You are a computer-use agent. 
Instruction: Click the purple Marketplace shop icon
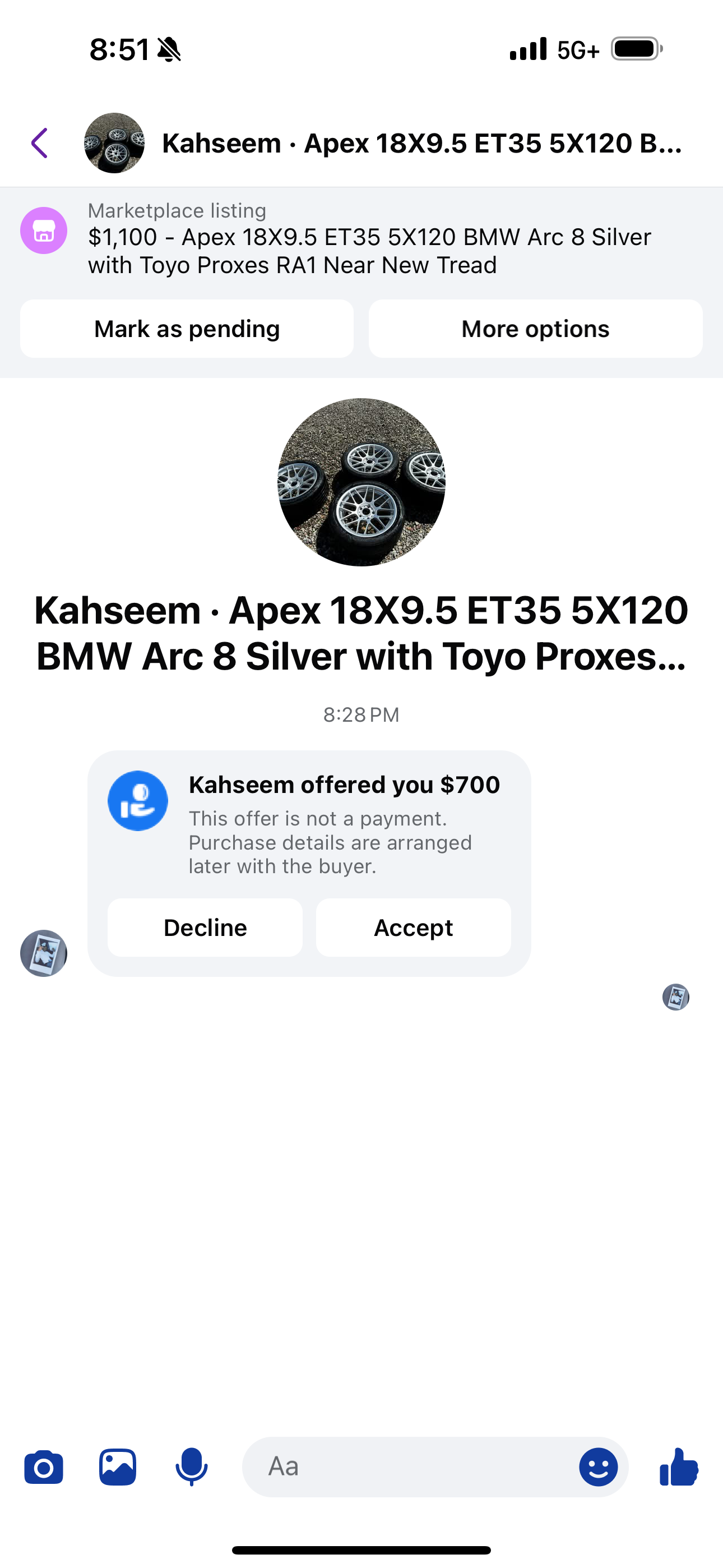43,229
